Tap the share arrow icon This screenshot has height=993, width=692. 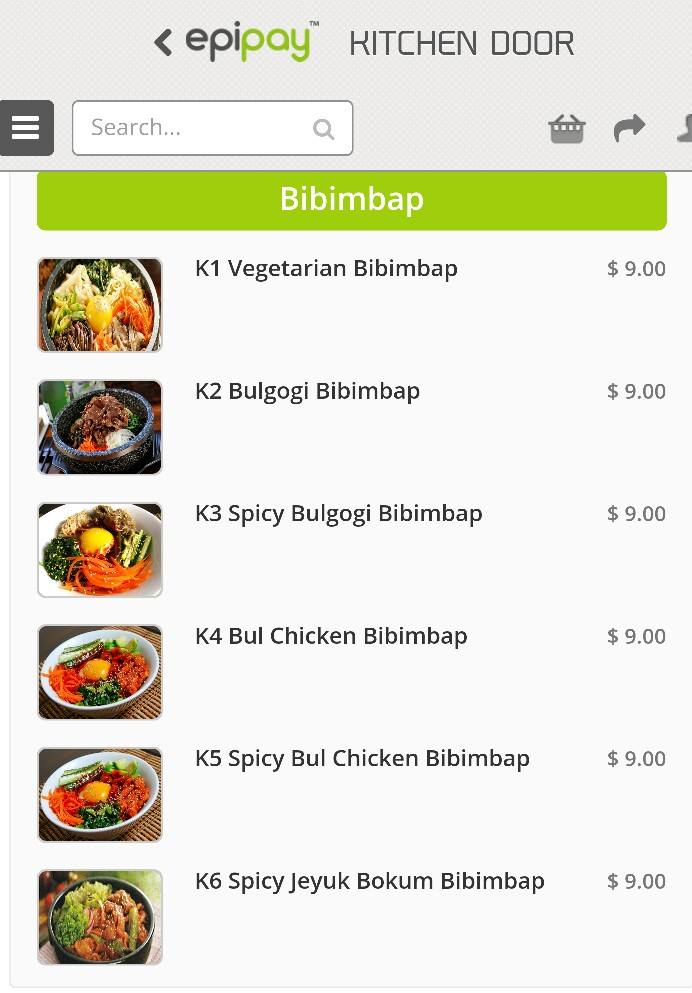pos(629,128)
